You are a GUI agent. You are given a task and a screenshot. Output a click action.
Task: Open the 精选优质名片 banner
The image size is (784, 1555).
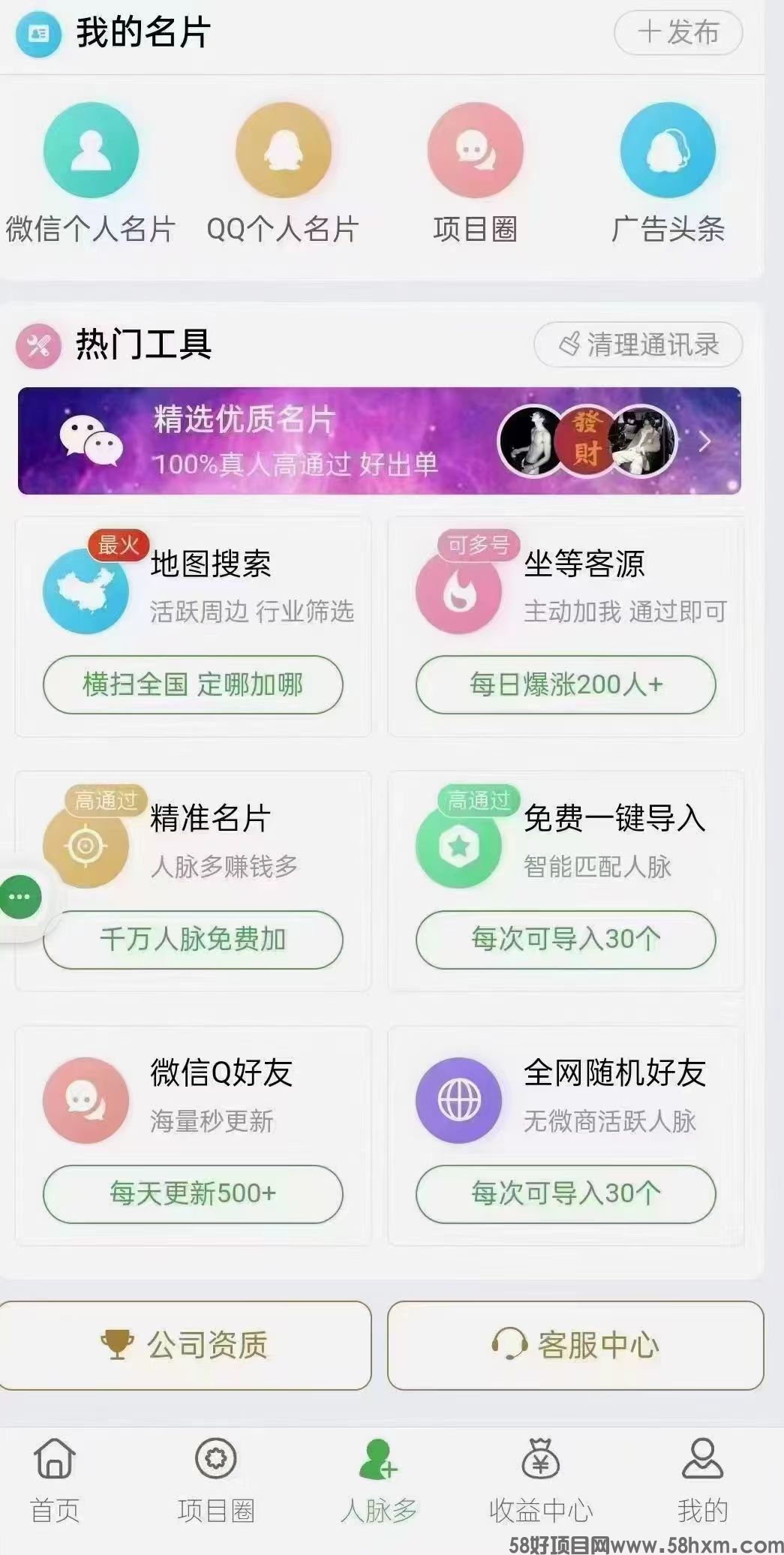point(380,441)
